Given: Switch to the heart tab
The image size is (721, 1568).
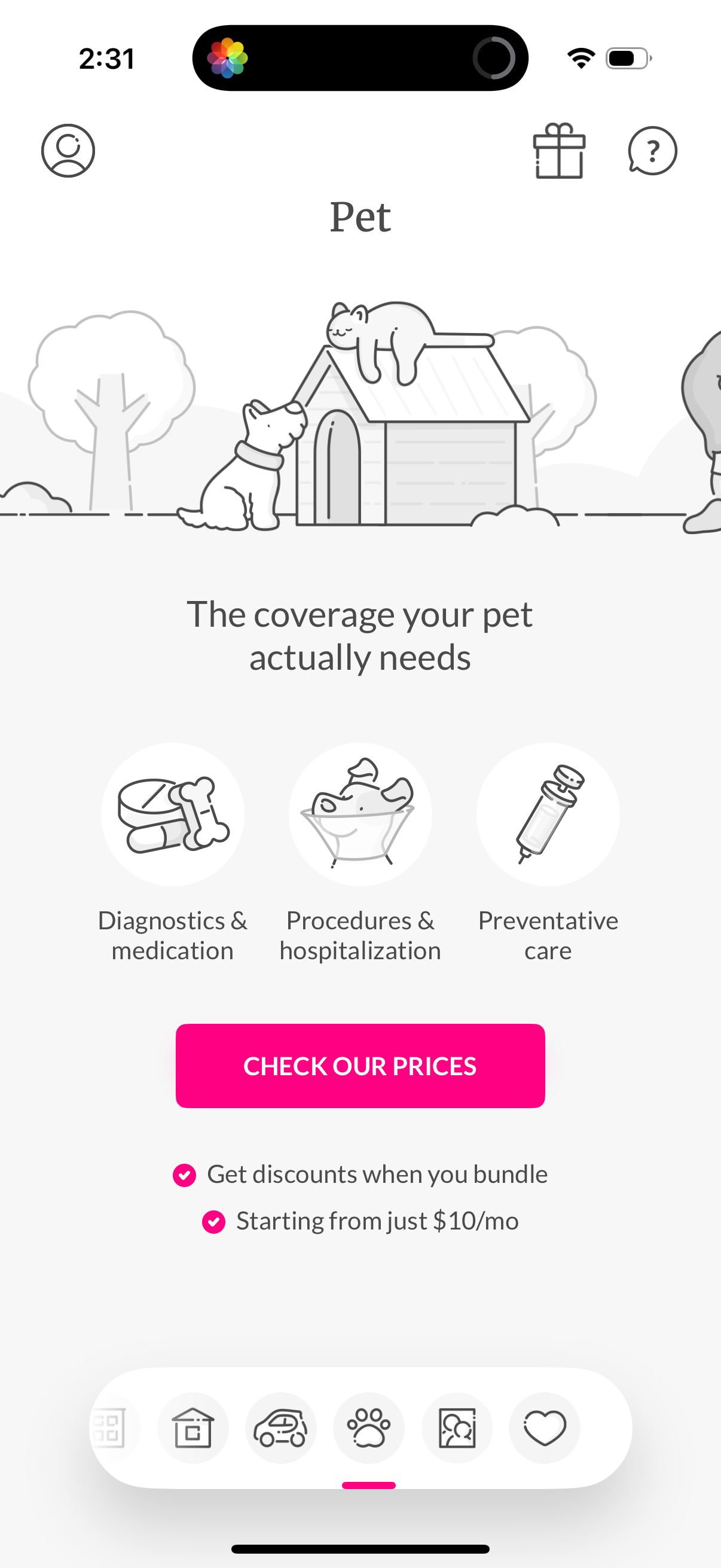Looking at the screenshot, I should point(545,1428).
